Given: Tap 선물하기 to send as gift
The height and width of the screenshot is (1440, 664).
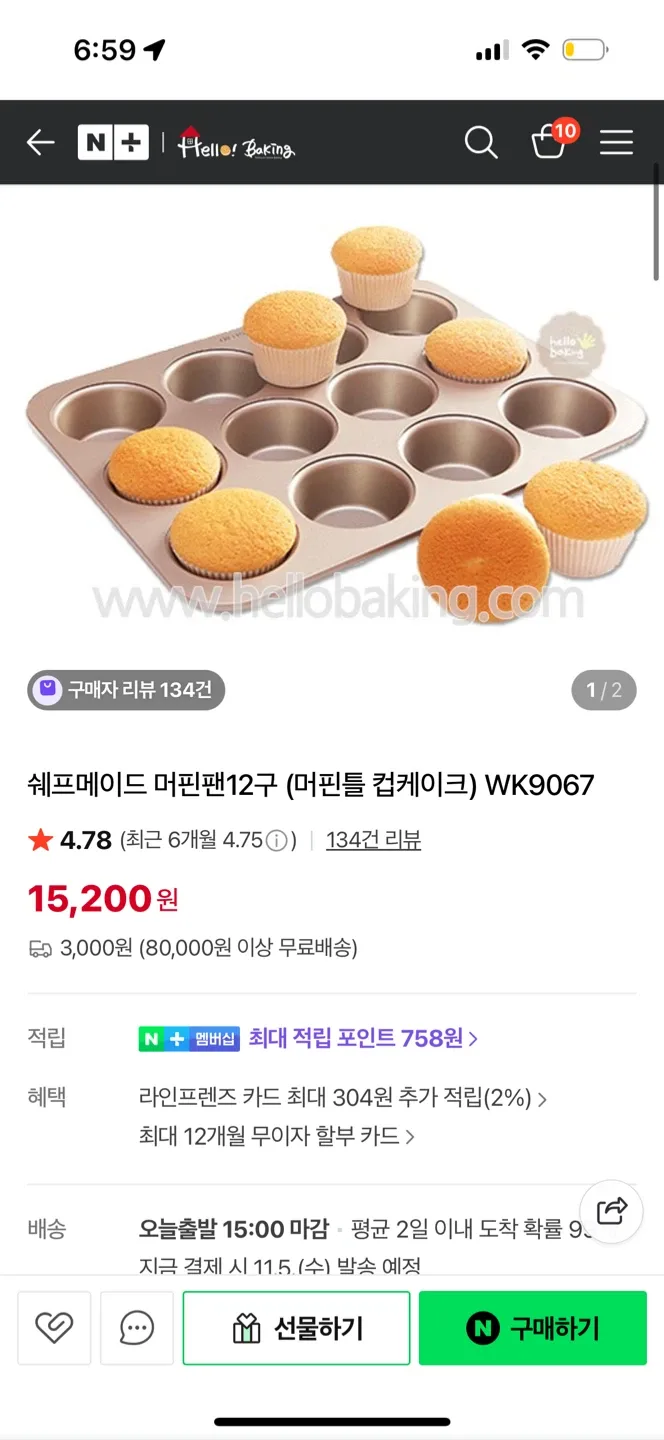Looking at the screenshot, I should [x=296, y=1328].
